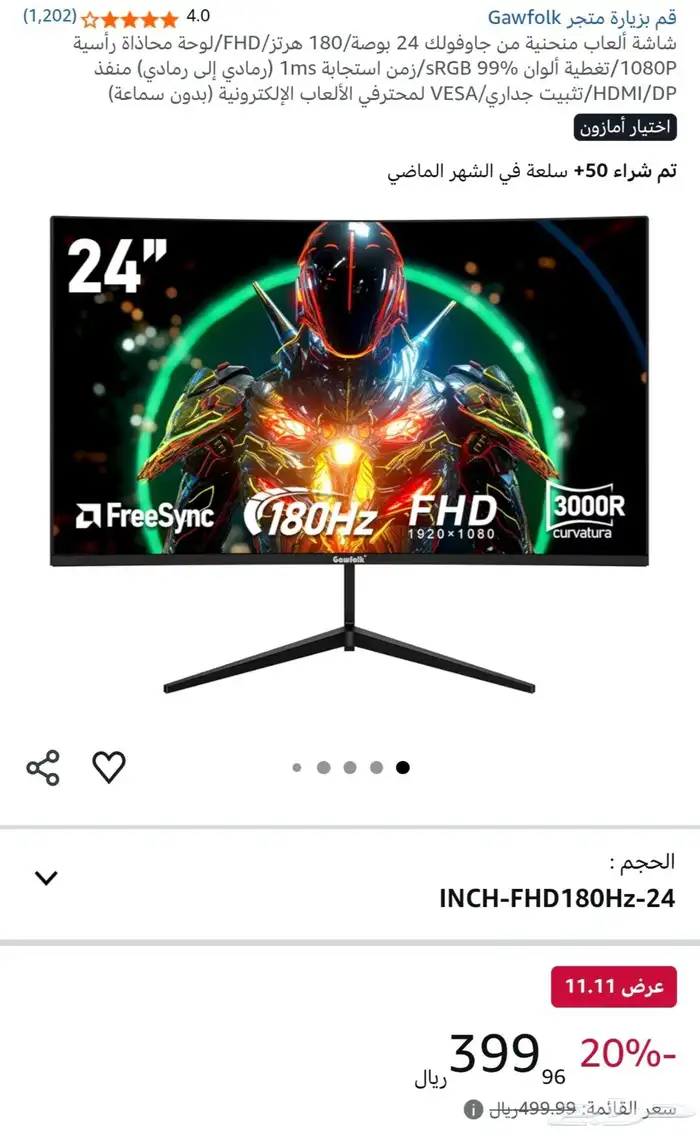This screenshot has height=1134, width=700.
Task: Share this monitor product
Action: (x=43, y=767)
